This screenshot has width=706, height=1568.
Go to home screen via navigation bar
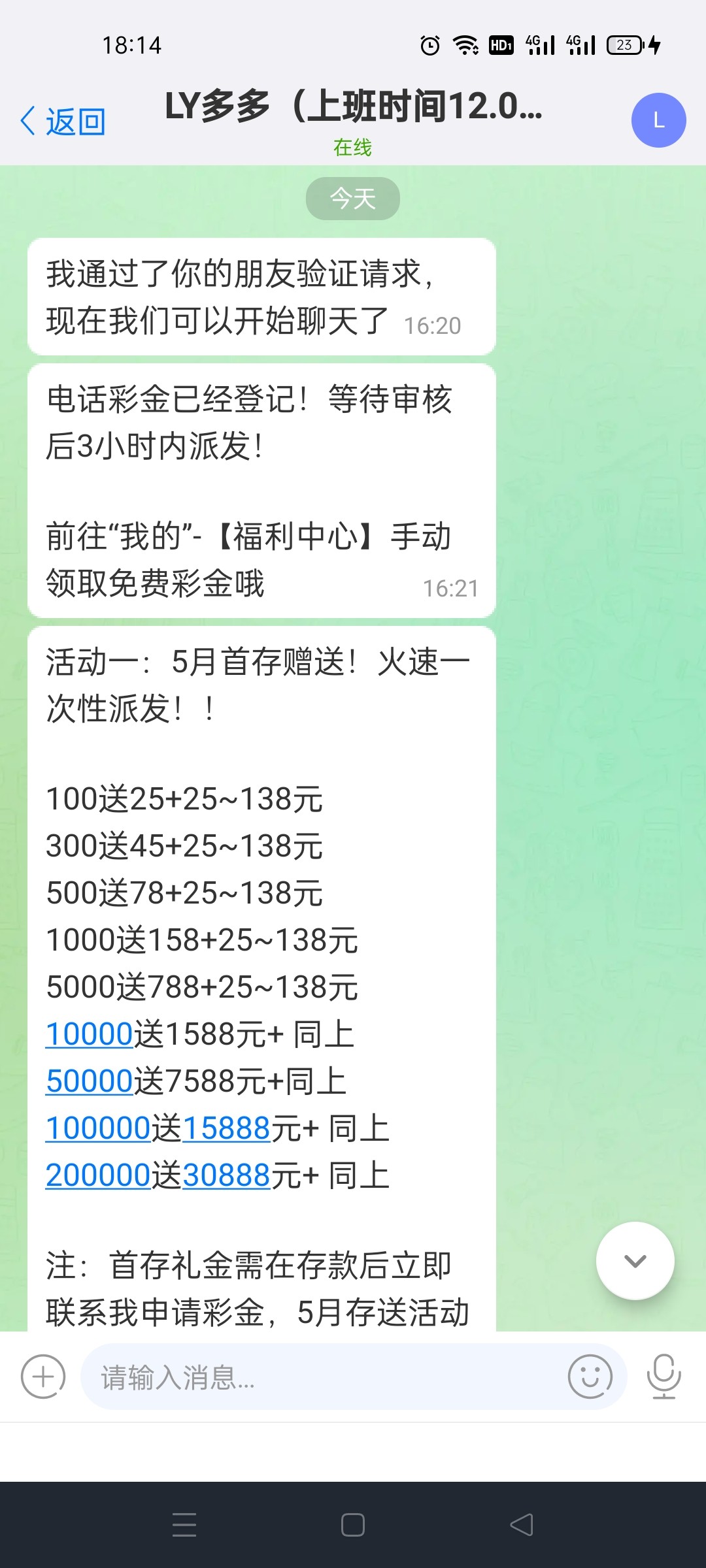(x=353, y=1525)
